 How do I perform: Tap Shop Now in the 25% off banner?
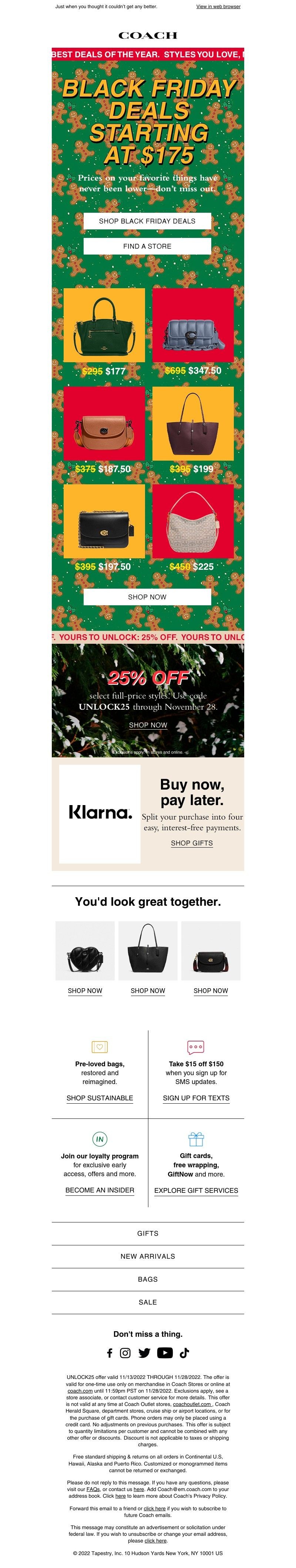147,725
